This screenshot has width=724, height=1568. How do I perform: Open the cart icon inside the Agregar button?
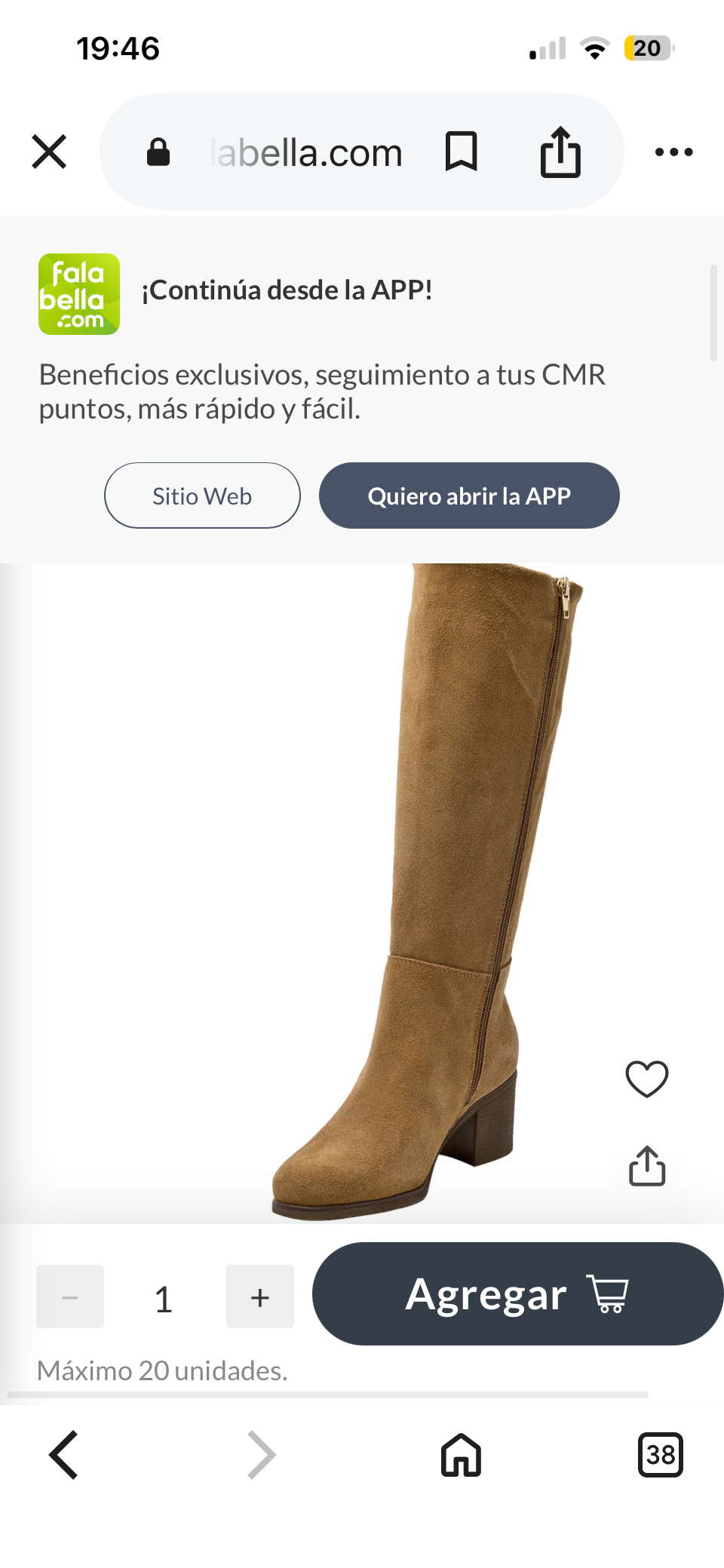click(608, 1294)
